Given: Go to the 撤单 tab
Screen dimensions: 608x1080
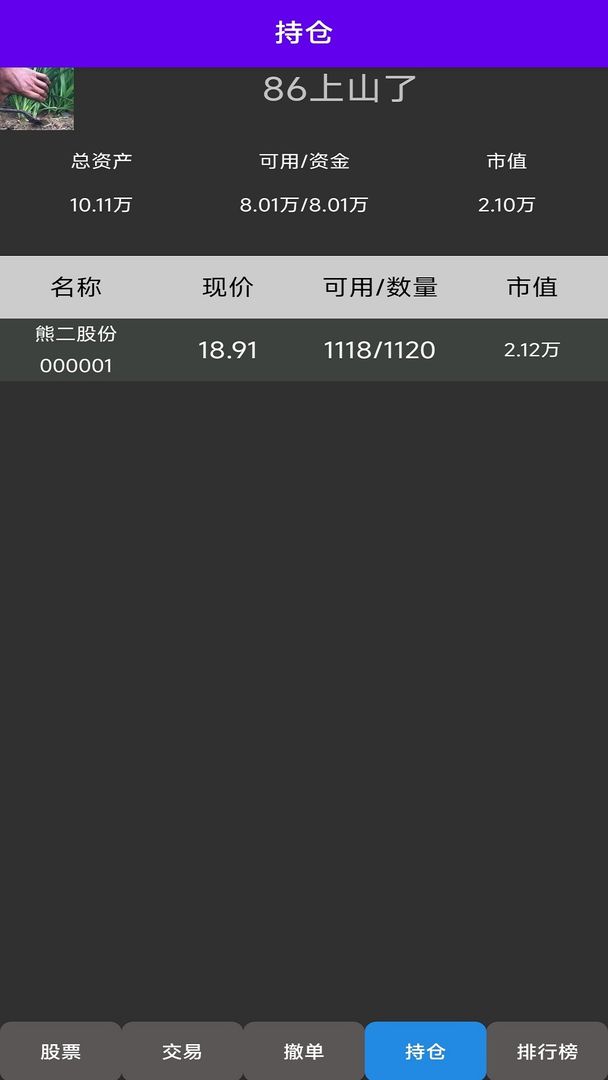Looking at the screenshot, I should click(x=304, y=1051).
